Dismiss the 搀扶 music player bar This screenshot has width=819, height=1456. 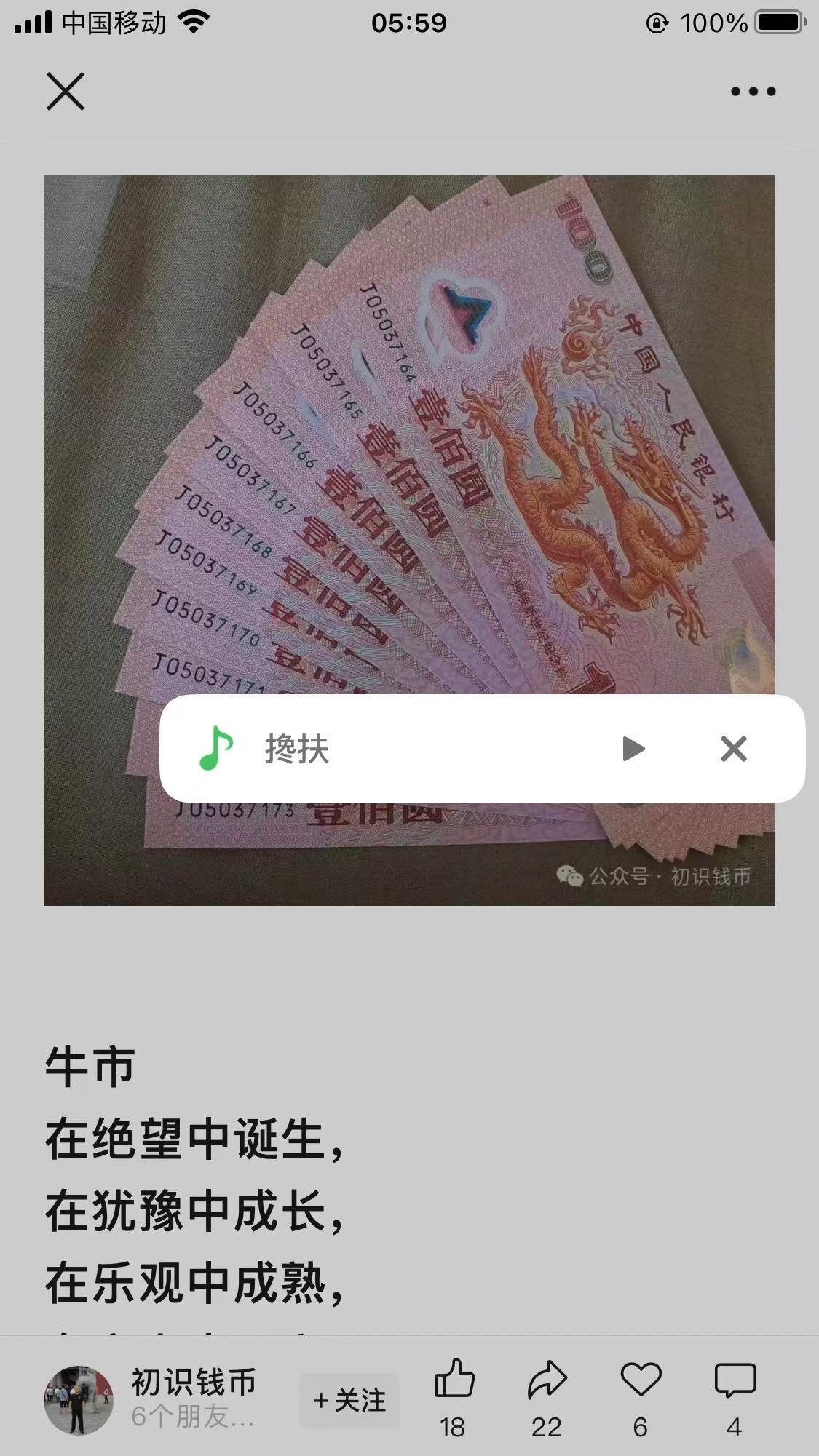click(x=733, y=749)
